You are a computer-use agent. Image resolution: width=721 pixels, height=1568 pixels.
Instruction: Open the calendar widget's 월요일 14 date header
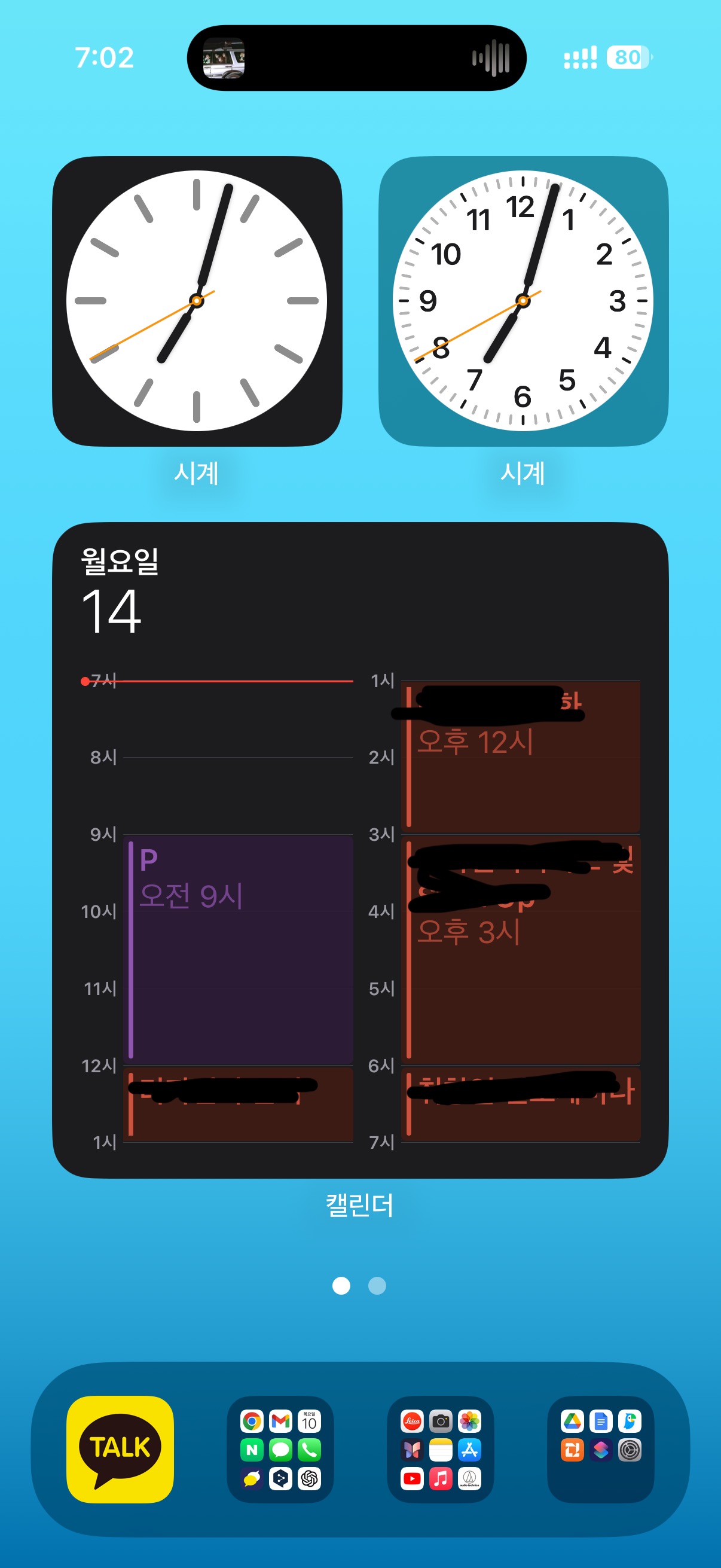coord(120,590)
